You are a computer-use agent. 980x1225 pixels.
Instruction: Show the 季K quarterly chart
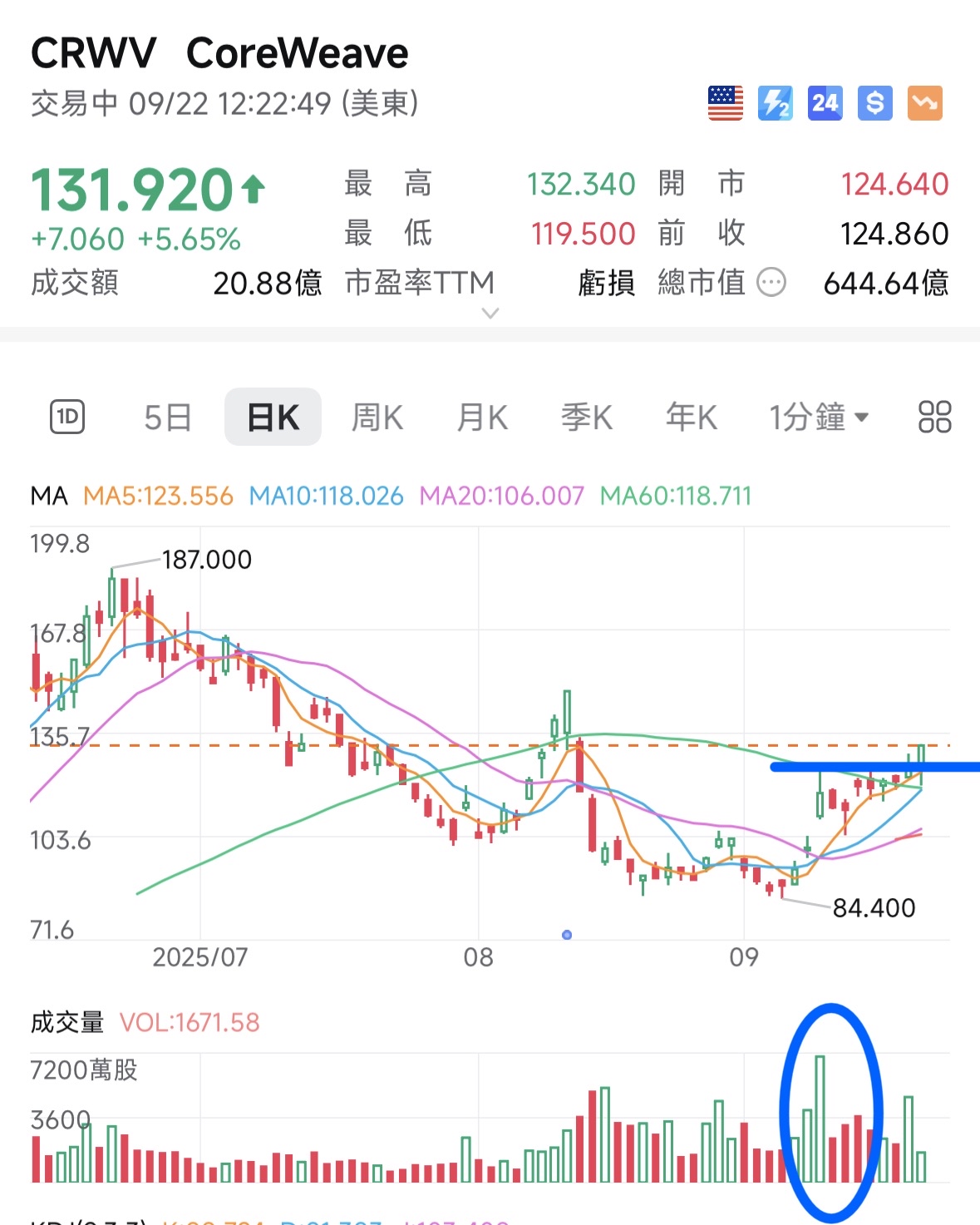click(x=587, y=417)
